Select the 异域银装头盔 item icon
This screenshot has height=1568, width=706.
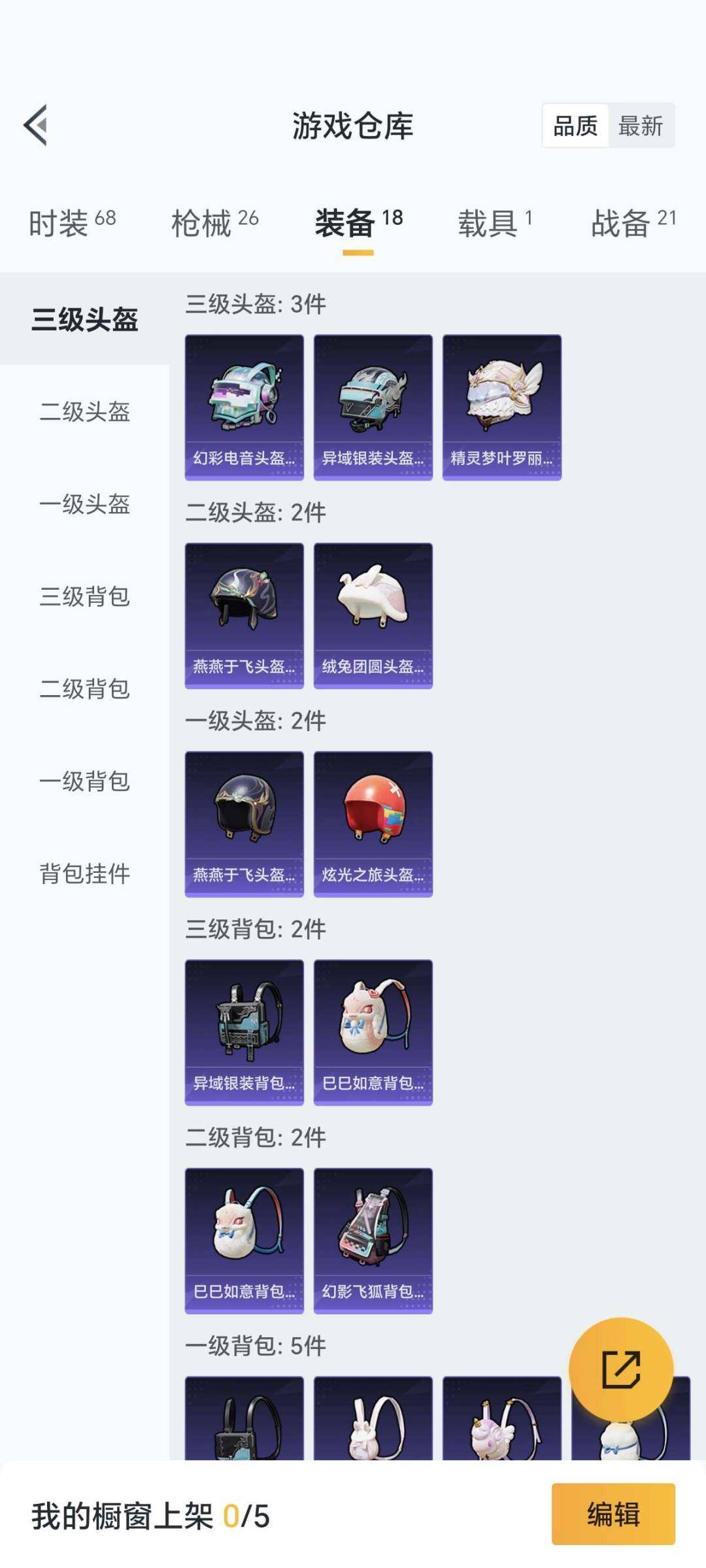[x=373, y=407]
